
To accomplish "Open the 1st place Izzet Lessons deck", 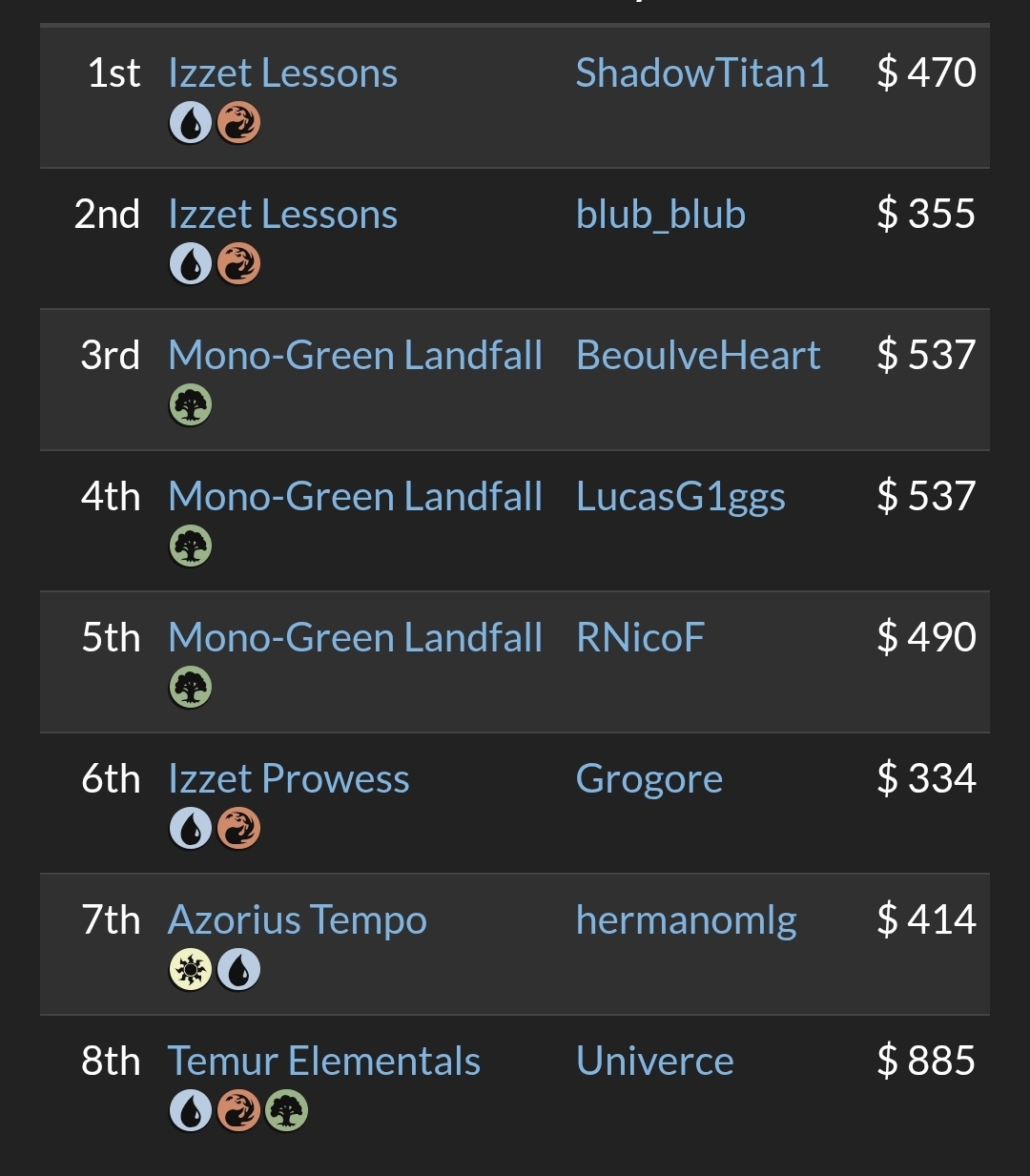I will [x=282, y=73].
